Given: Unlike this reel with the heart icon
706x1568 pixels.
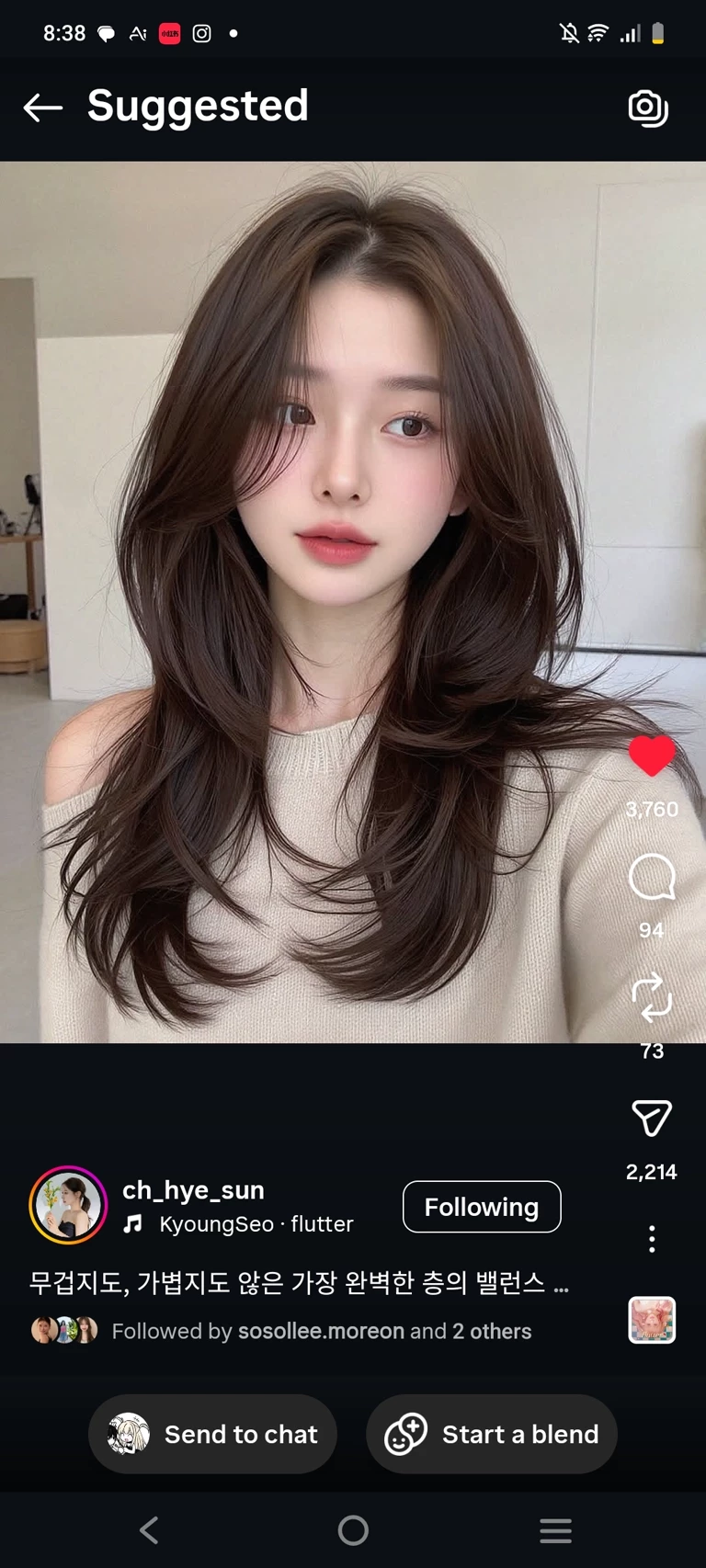Looking at the screenshot, I should click(652, 756).
